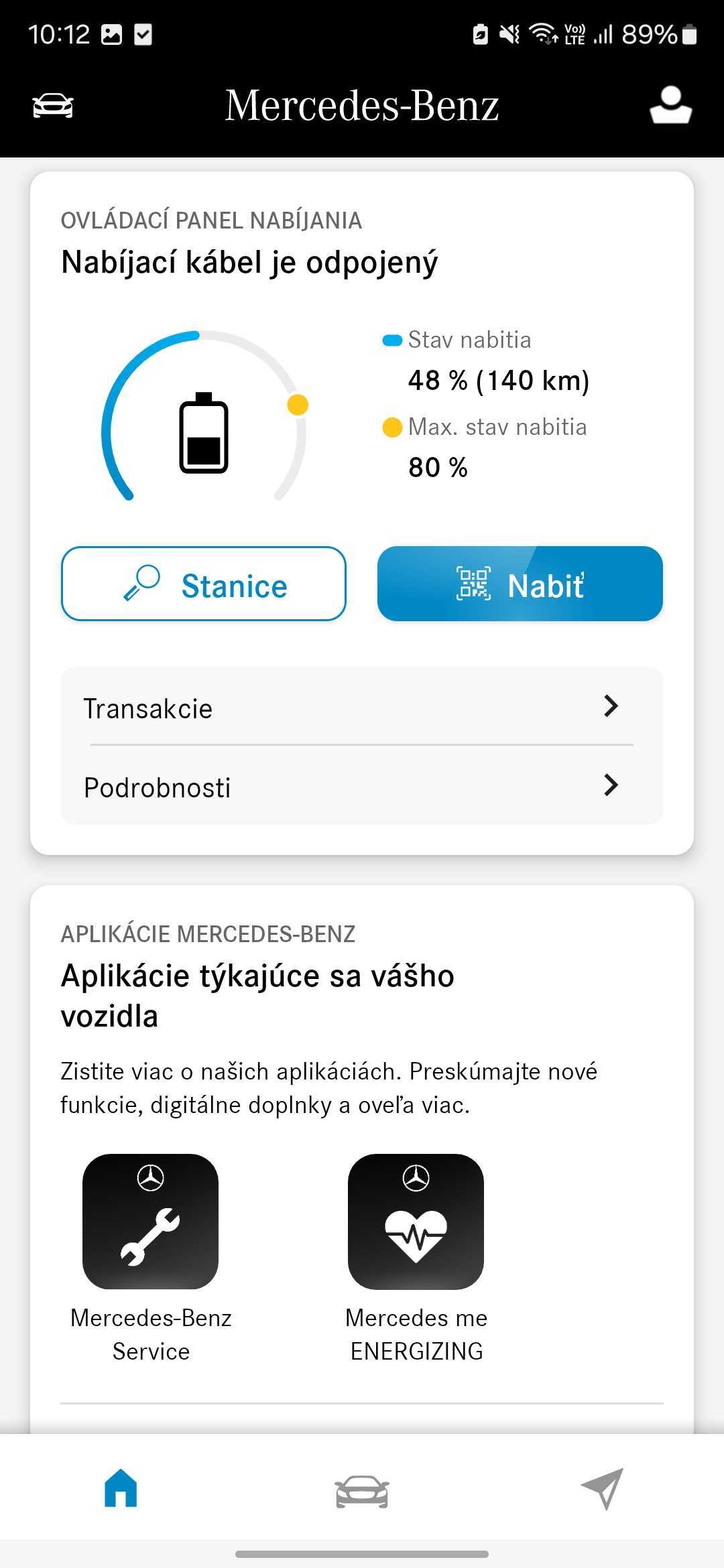Switch to the home tab
Image resolution: width=724 pixels, height=1568 pixels.
[x=121, y=1489]
